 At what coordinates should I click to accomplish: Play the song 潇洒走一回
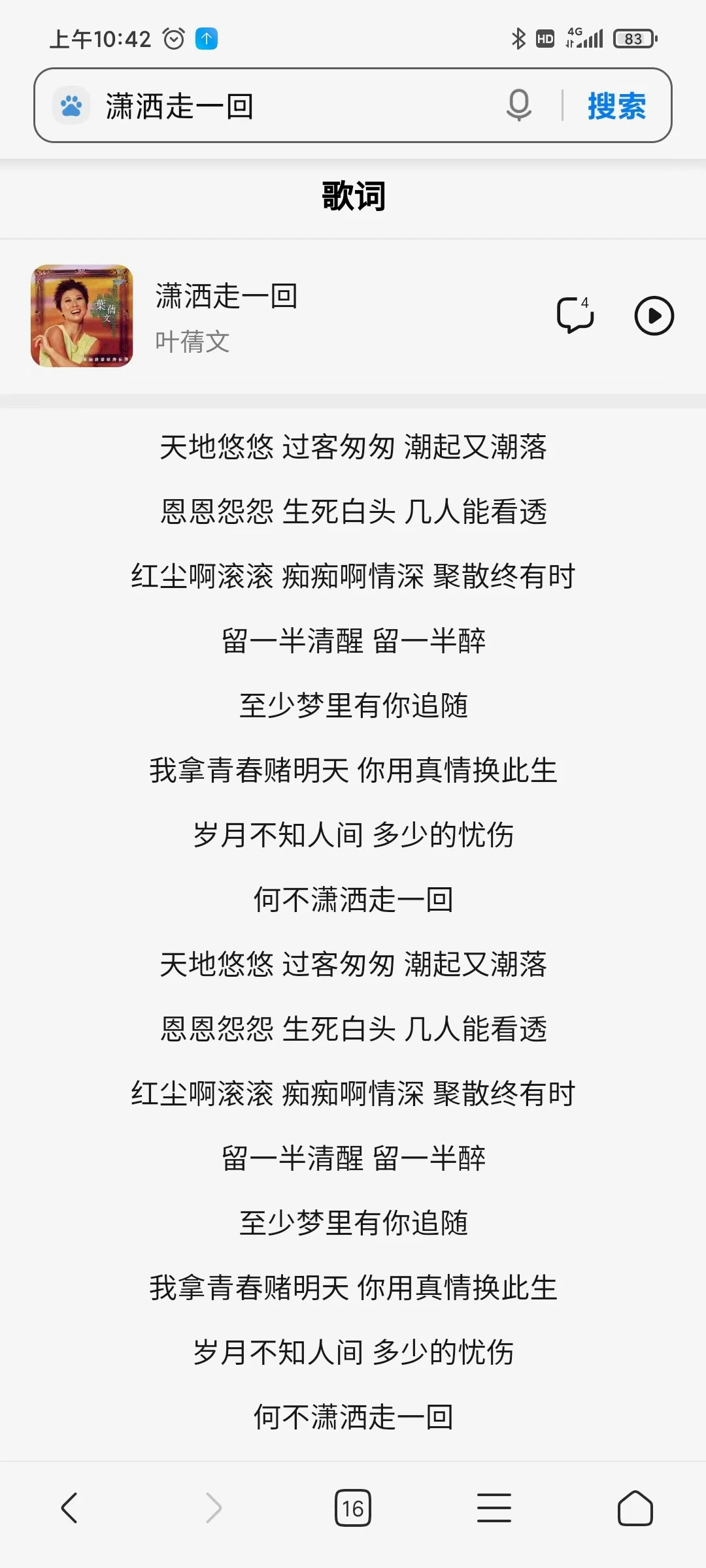[x=654, y=316]
